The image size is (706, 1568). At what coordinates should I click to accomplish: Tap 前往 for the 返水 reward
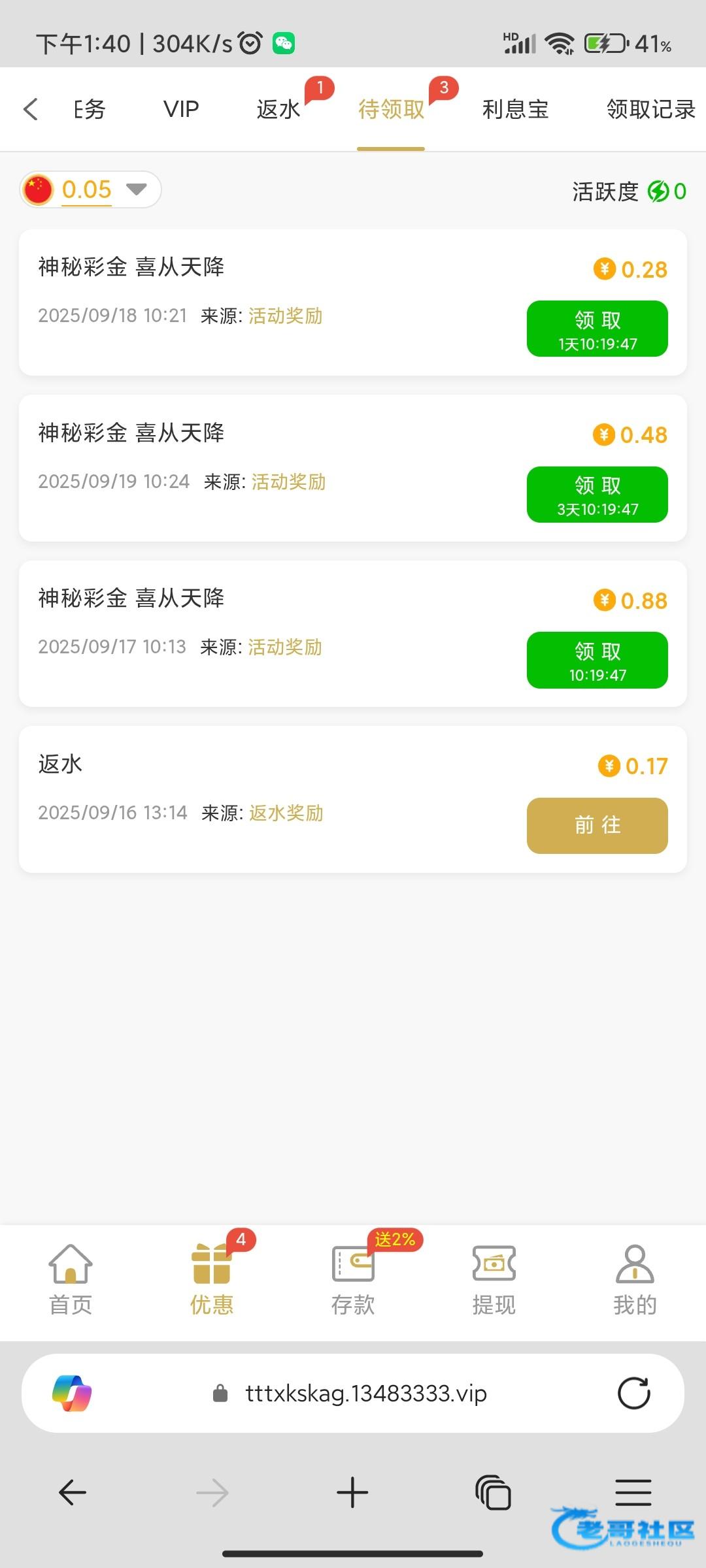597,825
